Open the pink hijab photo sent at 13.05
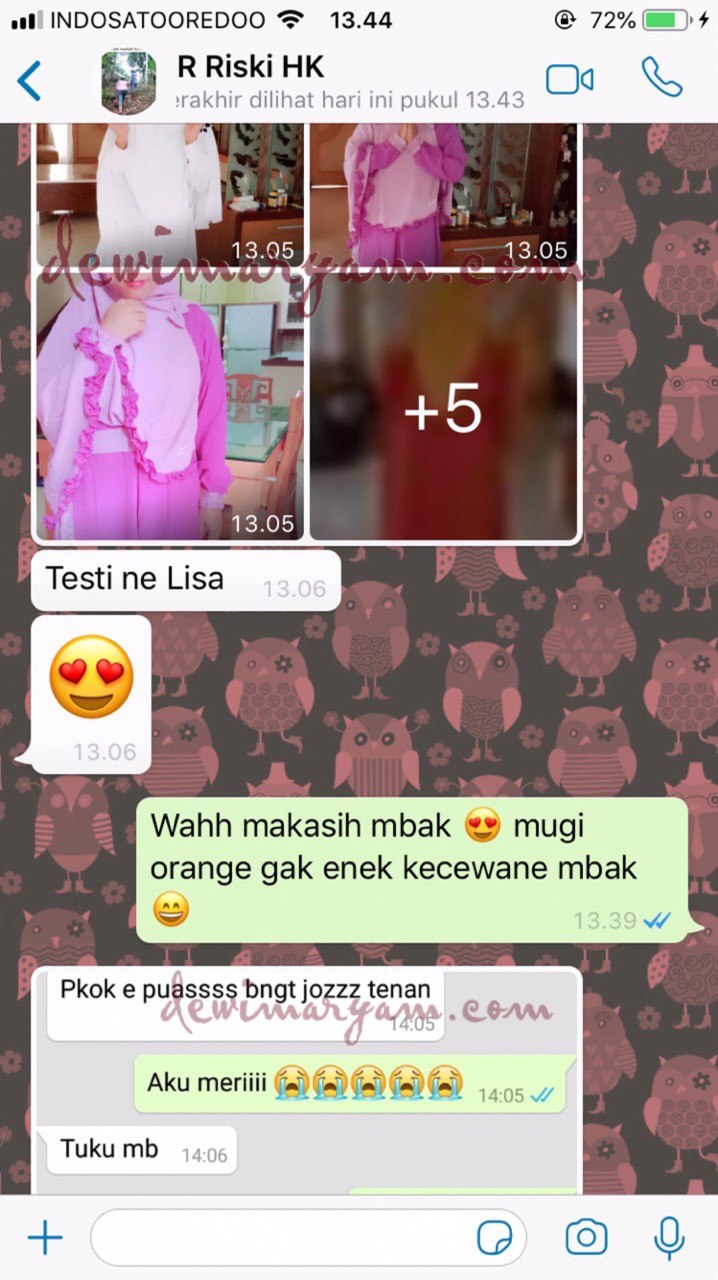 (x=170, y=408)
